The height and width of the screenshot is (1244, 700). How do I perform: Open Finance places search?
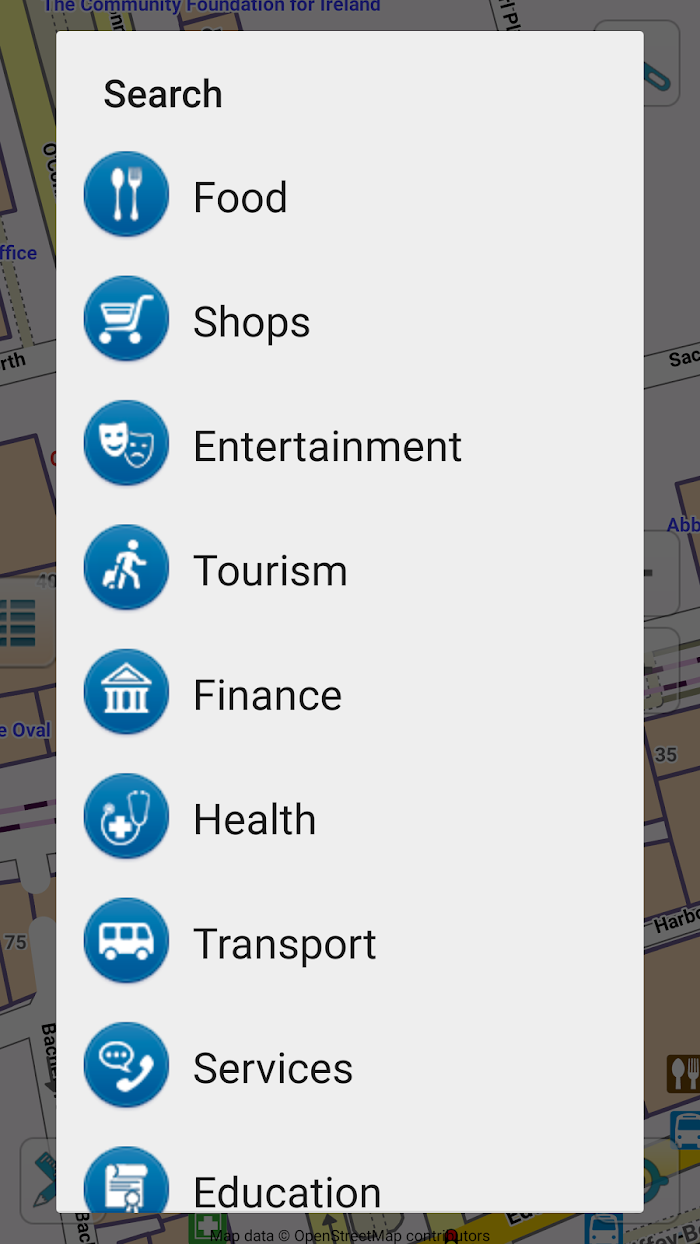point(349,694)
